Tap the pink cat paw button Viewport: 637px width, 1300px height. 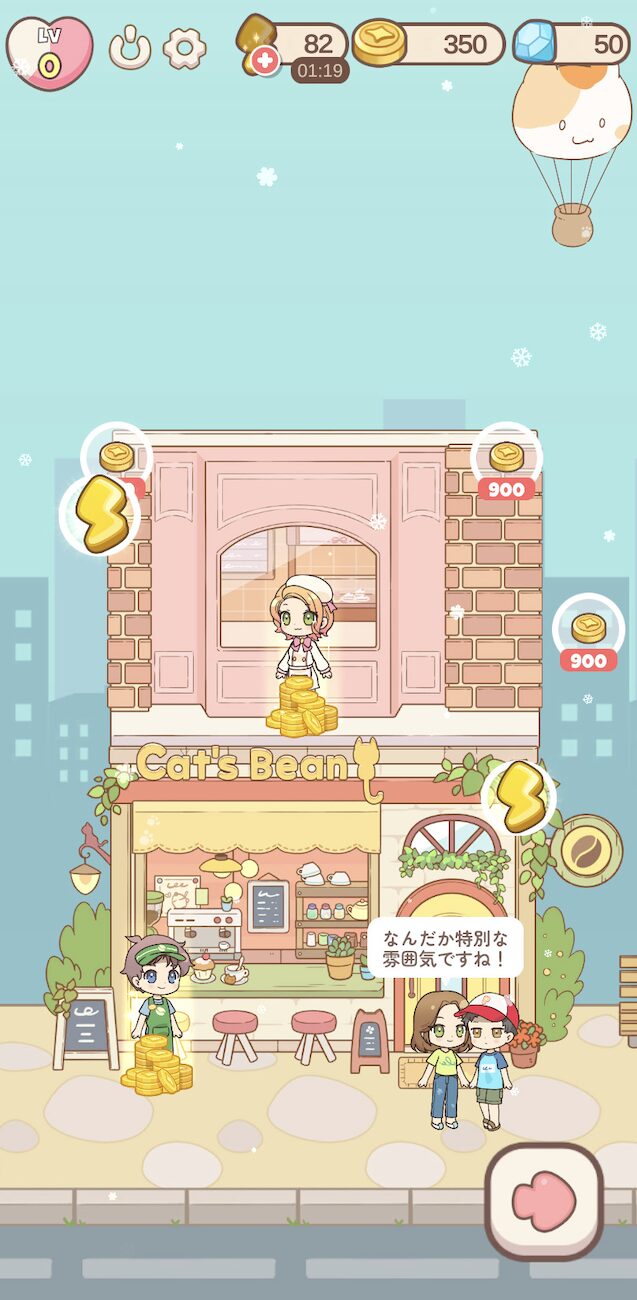click(x=544, y=1201)
